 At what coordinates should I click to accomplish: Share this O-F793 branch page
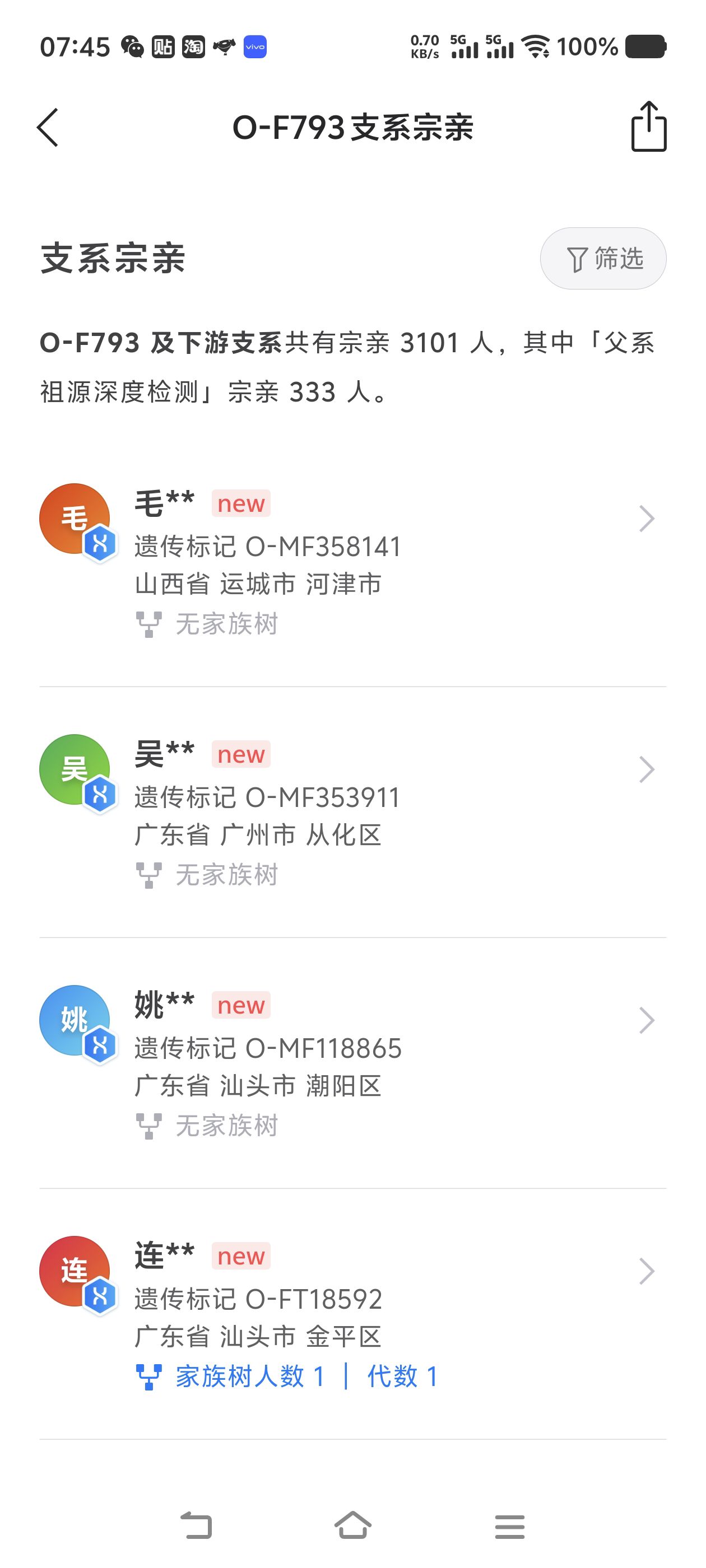[648, 127]
